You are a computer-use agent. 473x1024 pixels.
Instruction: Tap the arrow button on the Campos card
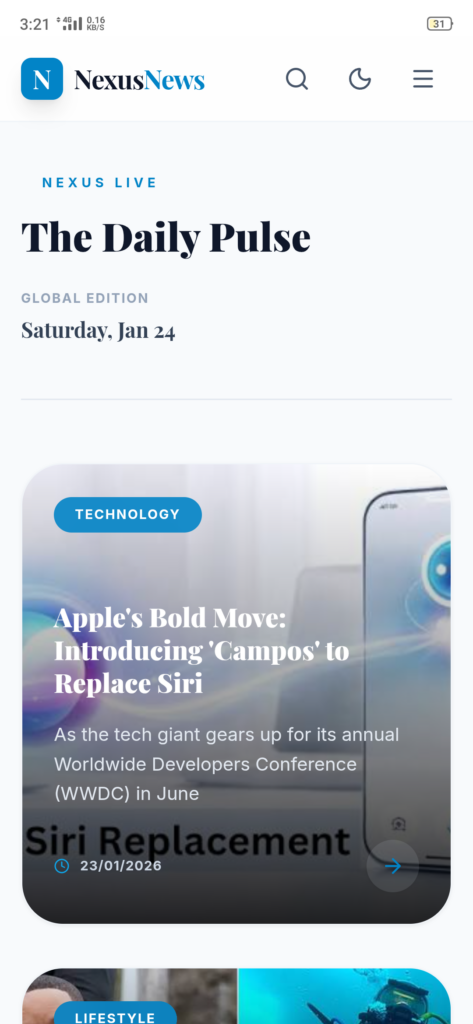pyautogui.click(x=393, y=866)
